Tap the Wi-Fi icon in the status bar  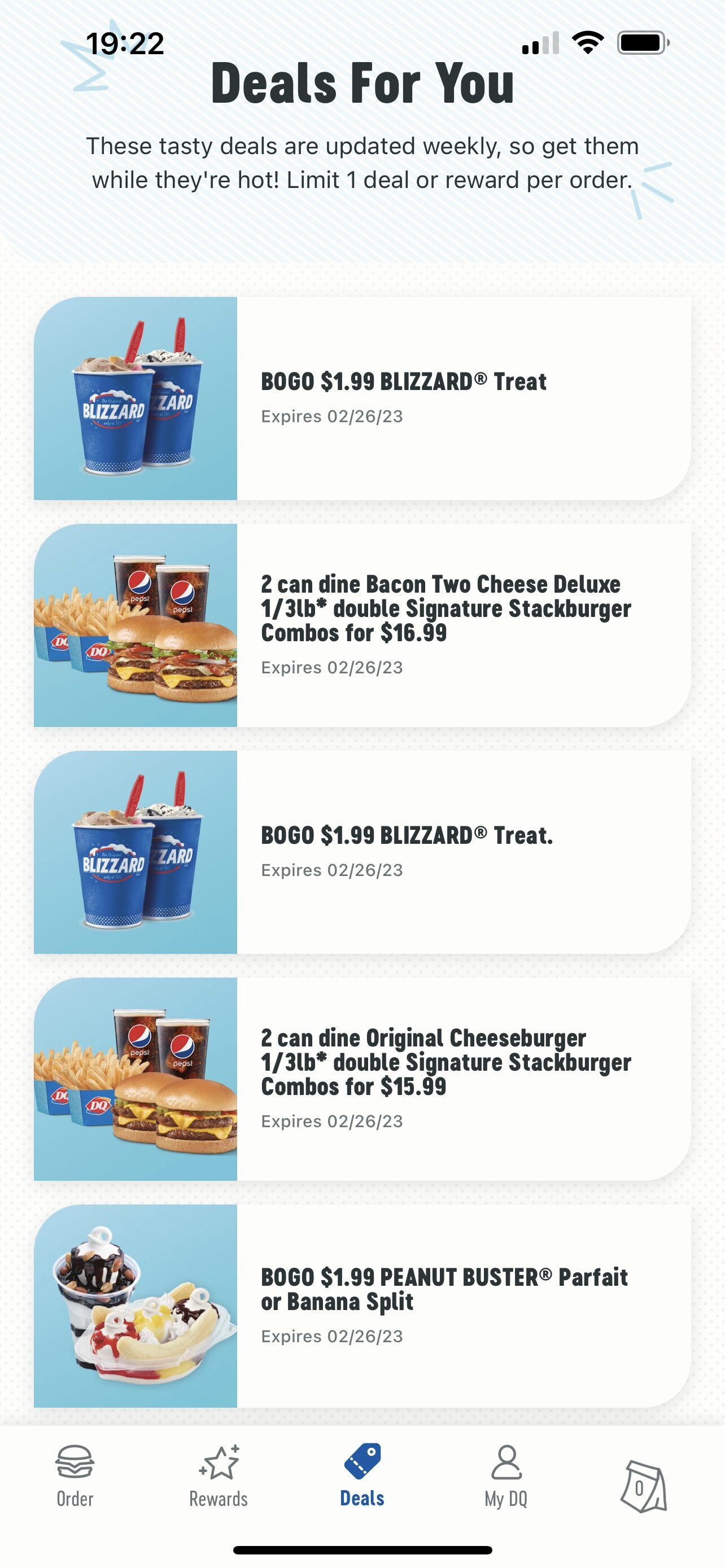coord(587,43)
